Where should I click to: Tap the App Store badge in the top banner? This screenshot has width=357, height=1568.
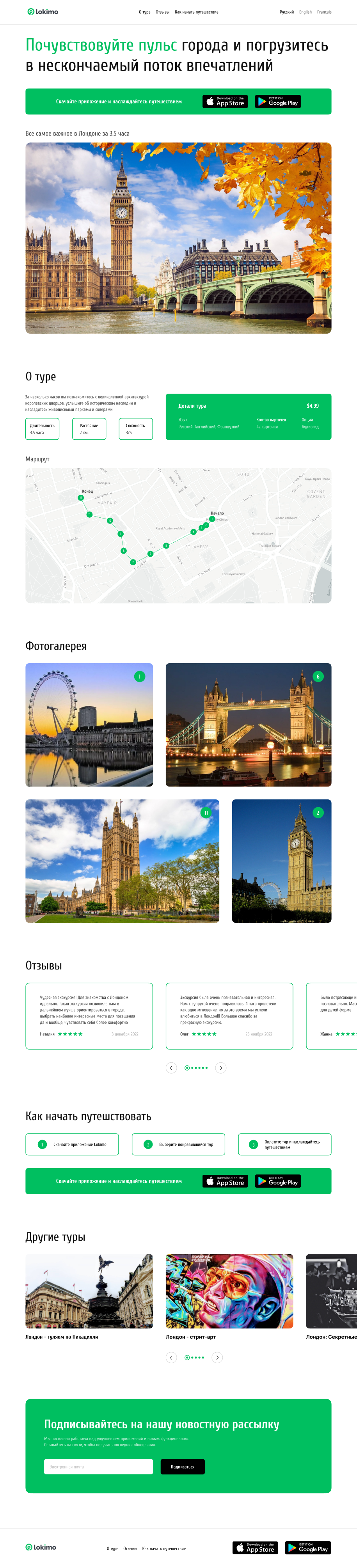tap(225, 102)
